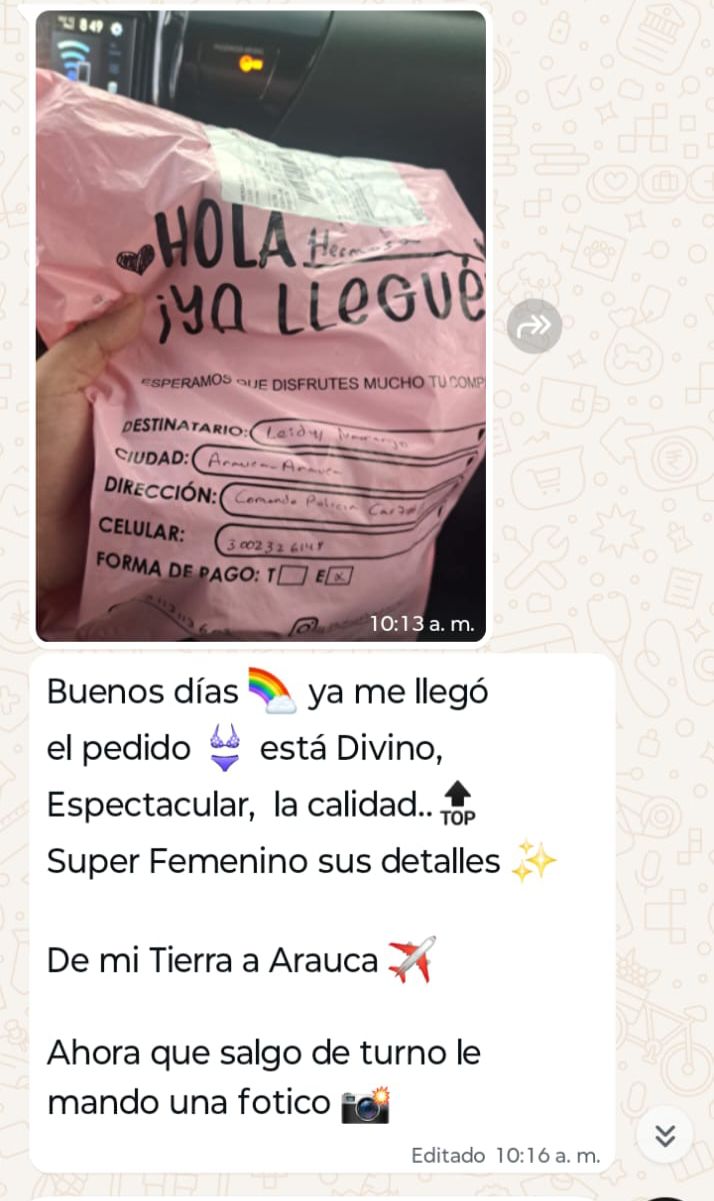Open the pink package photo message
This screenshot has height=1201, width=714.
260,325
